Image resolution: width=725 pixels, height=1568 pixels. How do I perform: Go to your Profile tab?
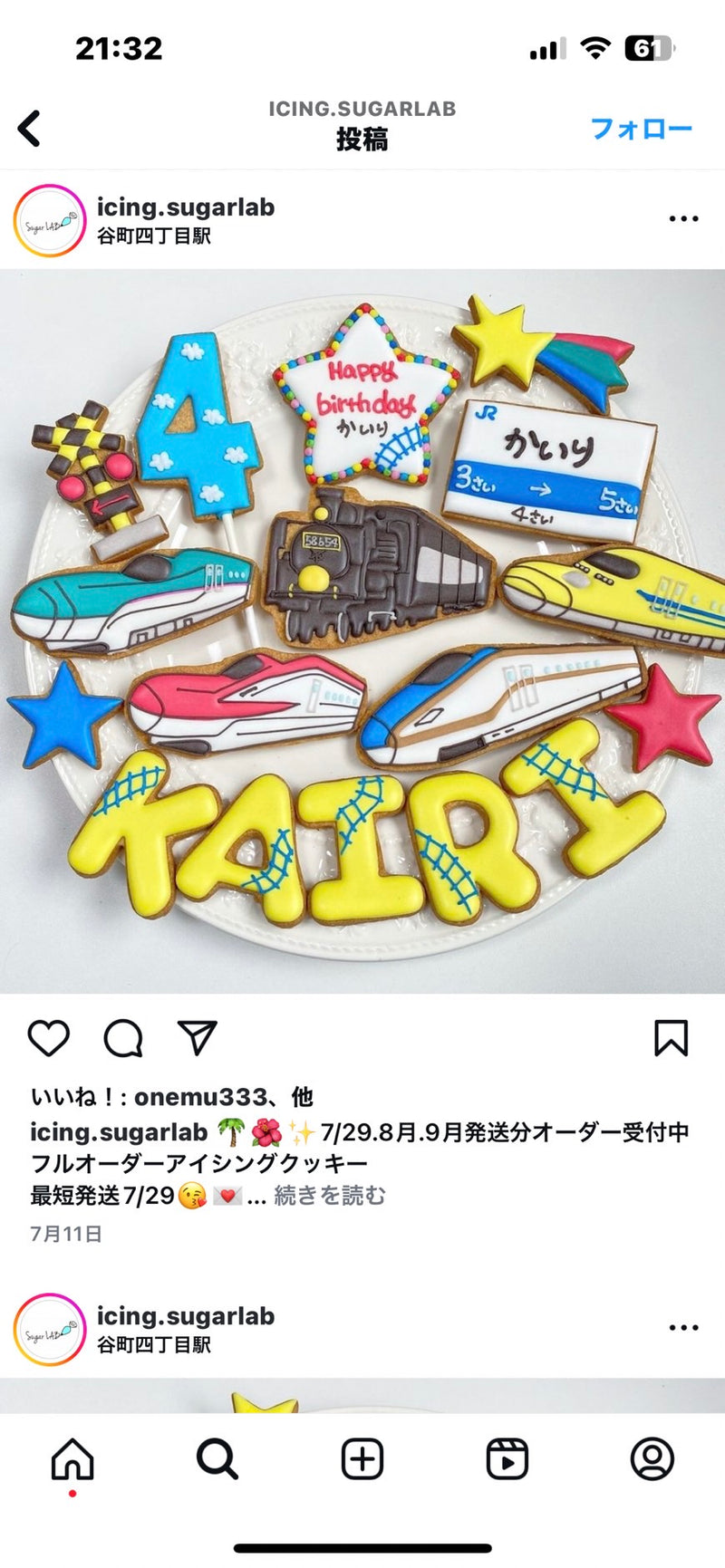point(652,1459)
